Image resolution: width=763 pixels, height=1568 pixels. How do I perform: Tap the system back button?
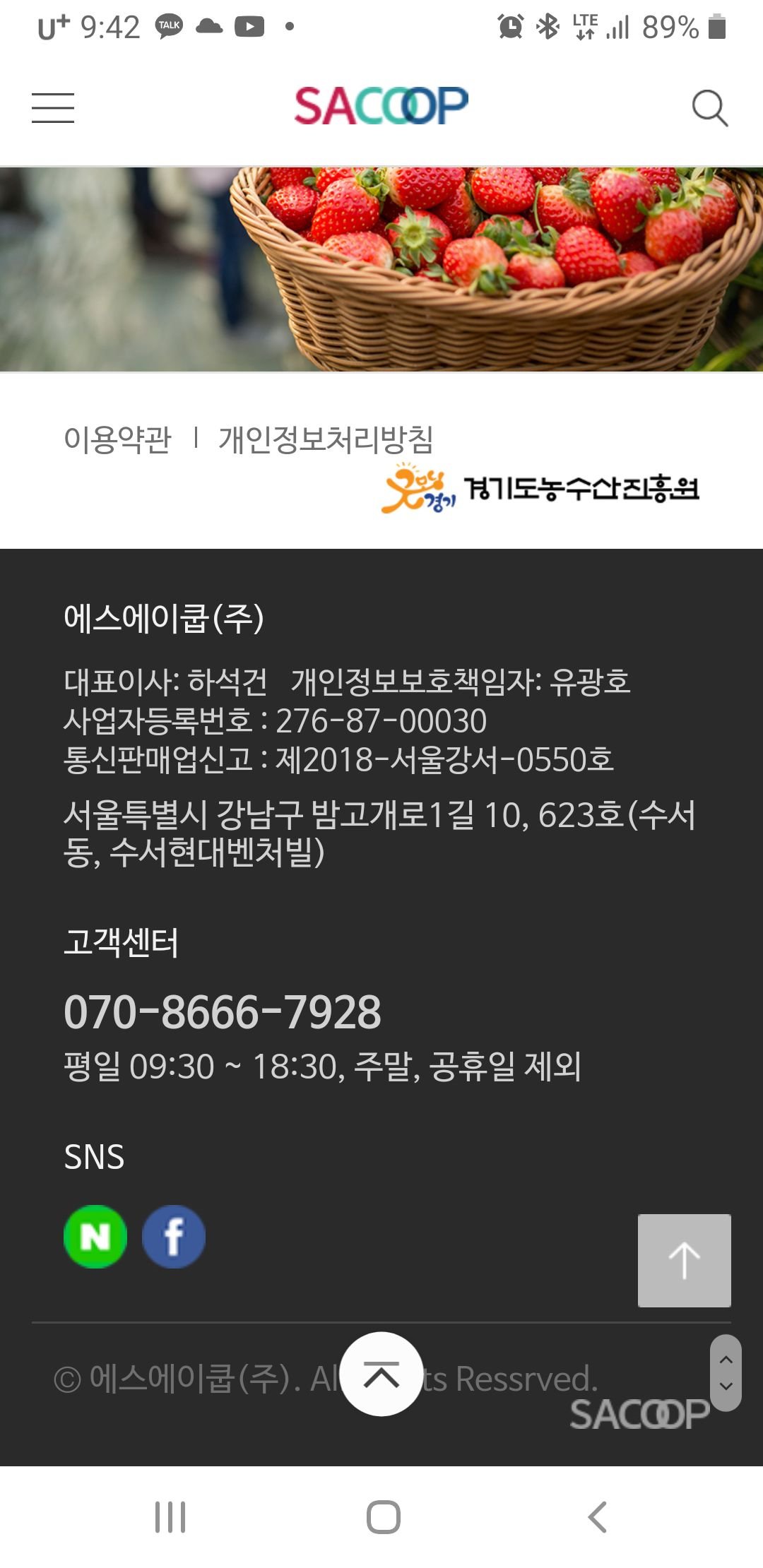coord(598,1516)
